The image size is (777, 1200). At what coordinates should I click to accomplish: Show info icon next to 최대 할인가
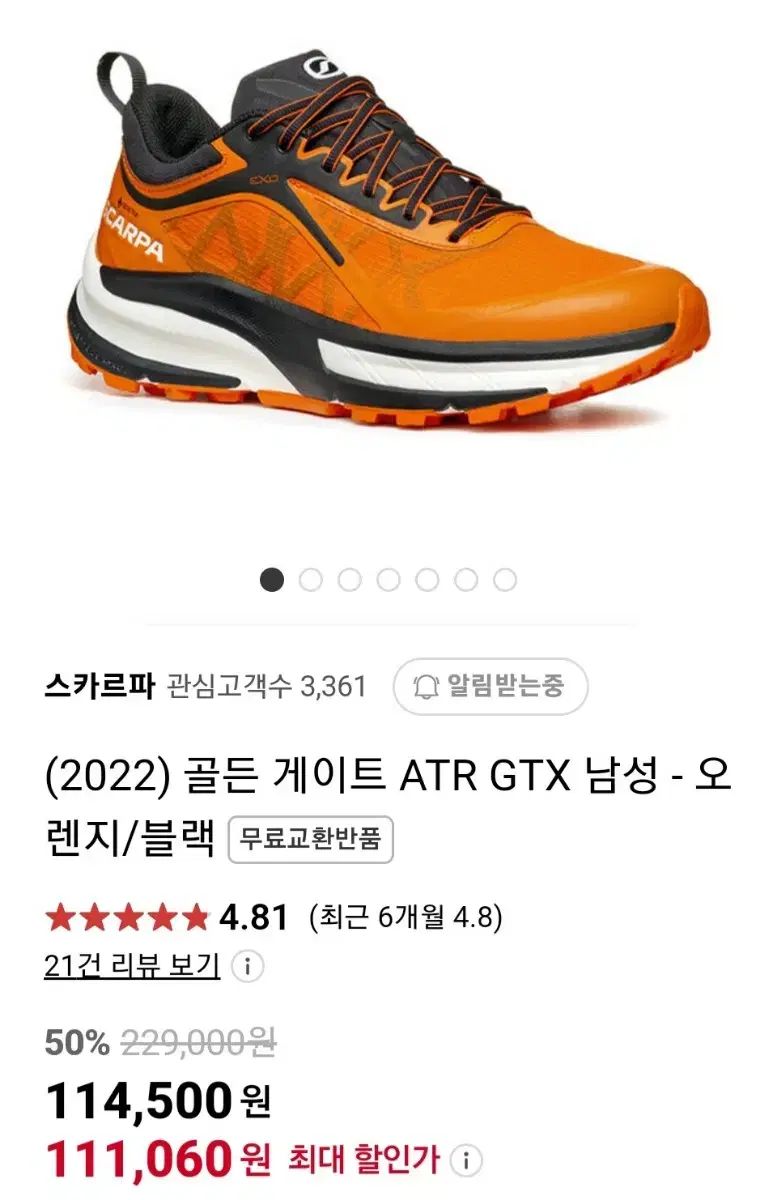click(x=467, y=1160)
